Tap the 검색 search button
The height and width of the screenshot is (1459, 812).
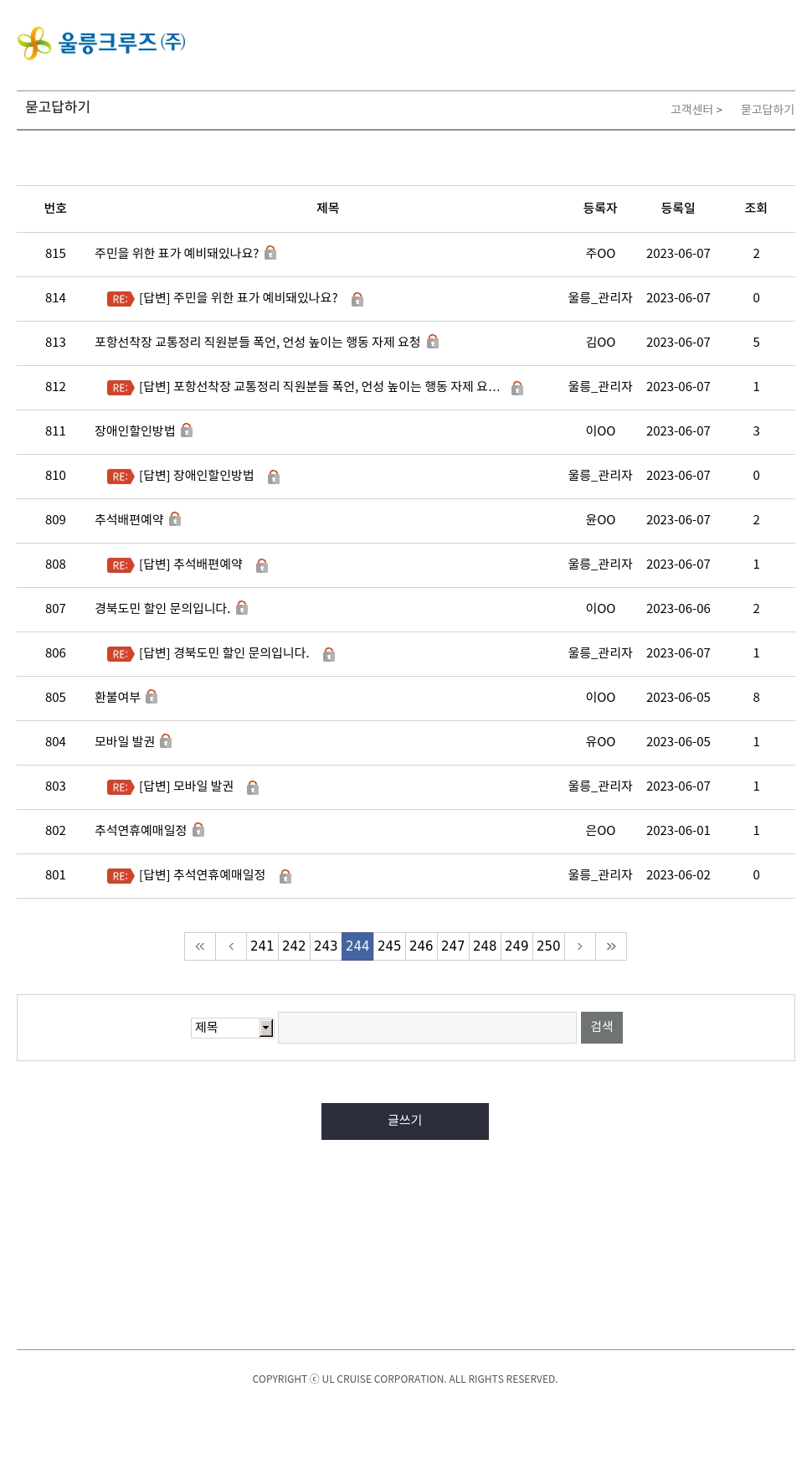pos(601,1028)
